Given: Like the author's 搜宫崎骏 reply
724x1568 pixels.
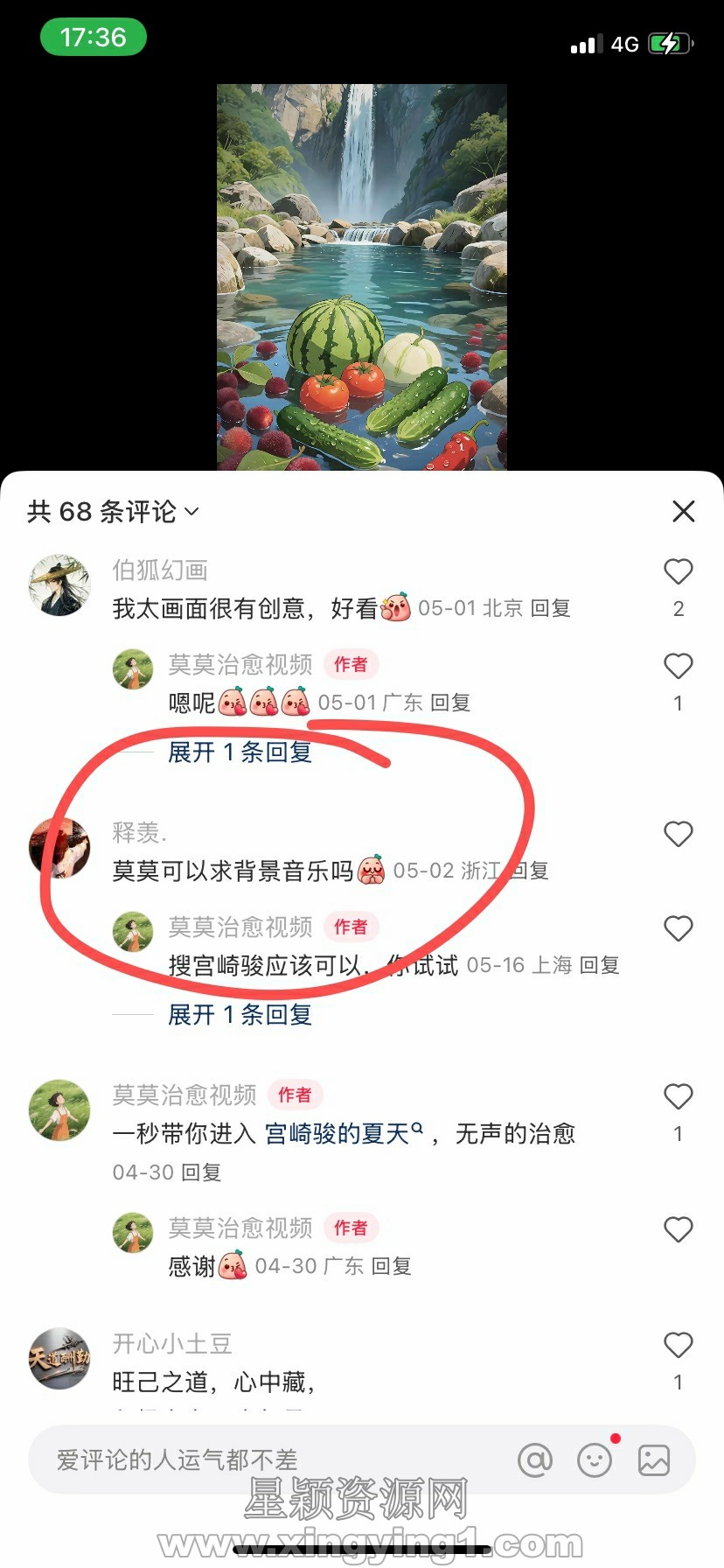Looking at the screenshot, I should (678, 929).
